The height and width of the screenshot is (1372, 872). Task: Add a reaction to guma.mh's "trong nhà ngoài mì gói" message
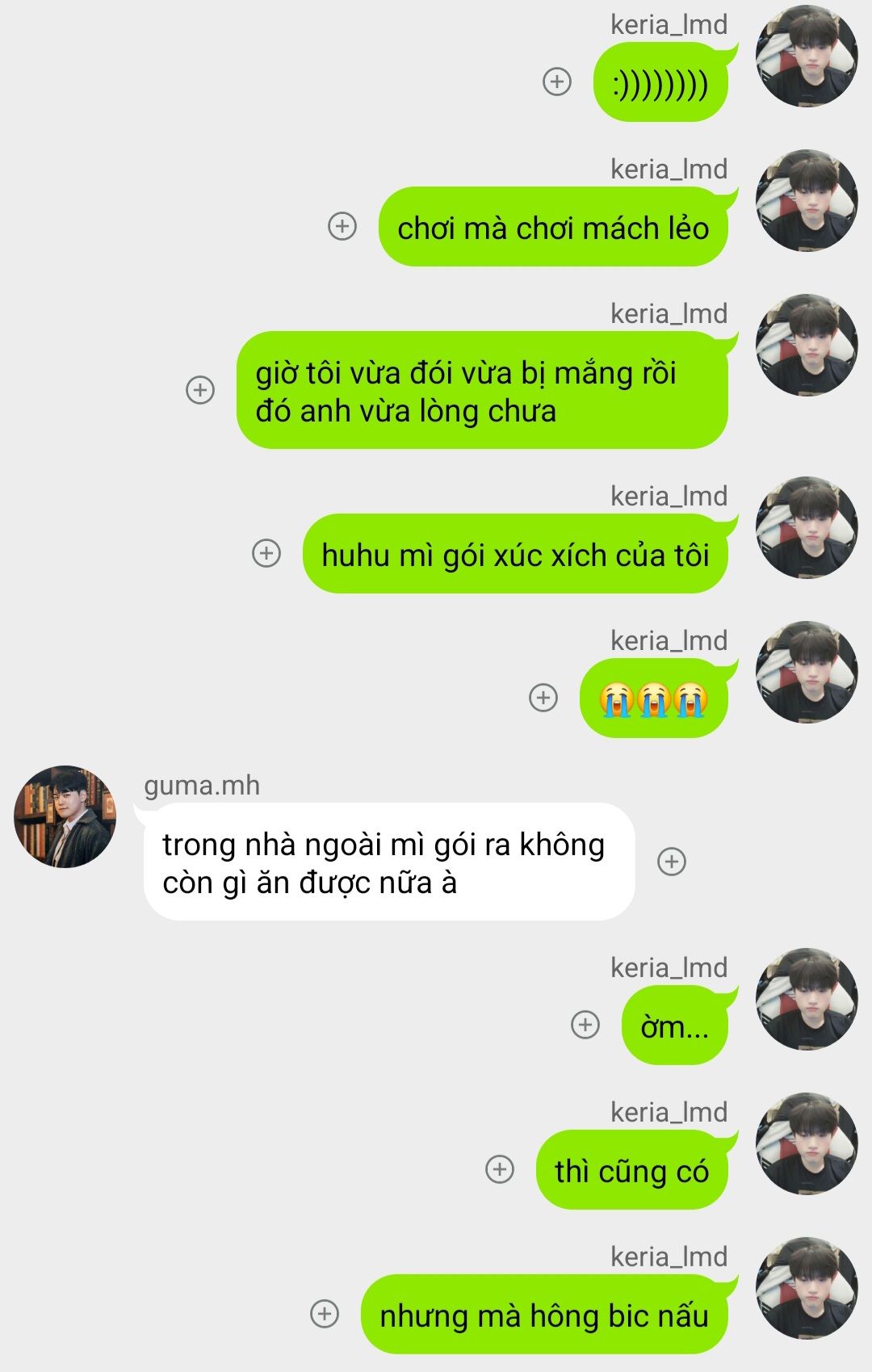pos(672,862)
